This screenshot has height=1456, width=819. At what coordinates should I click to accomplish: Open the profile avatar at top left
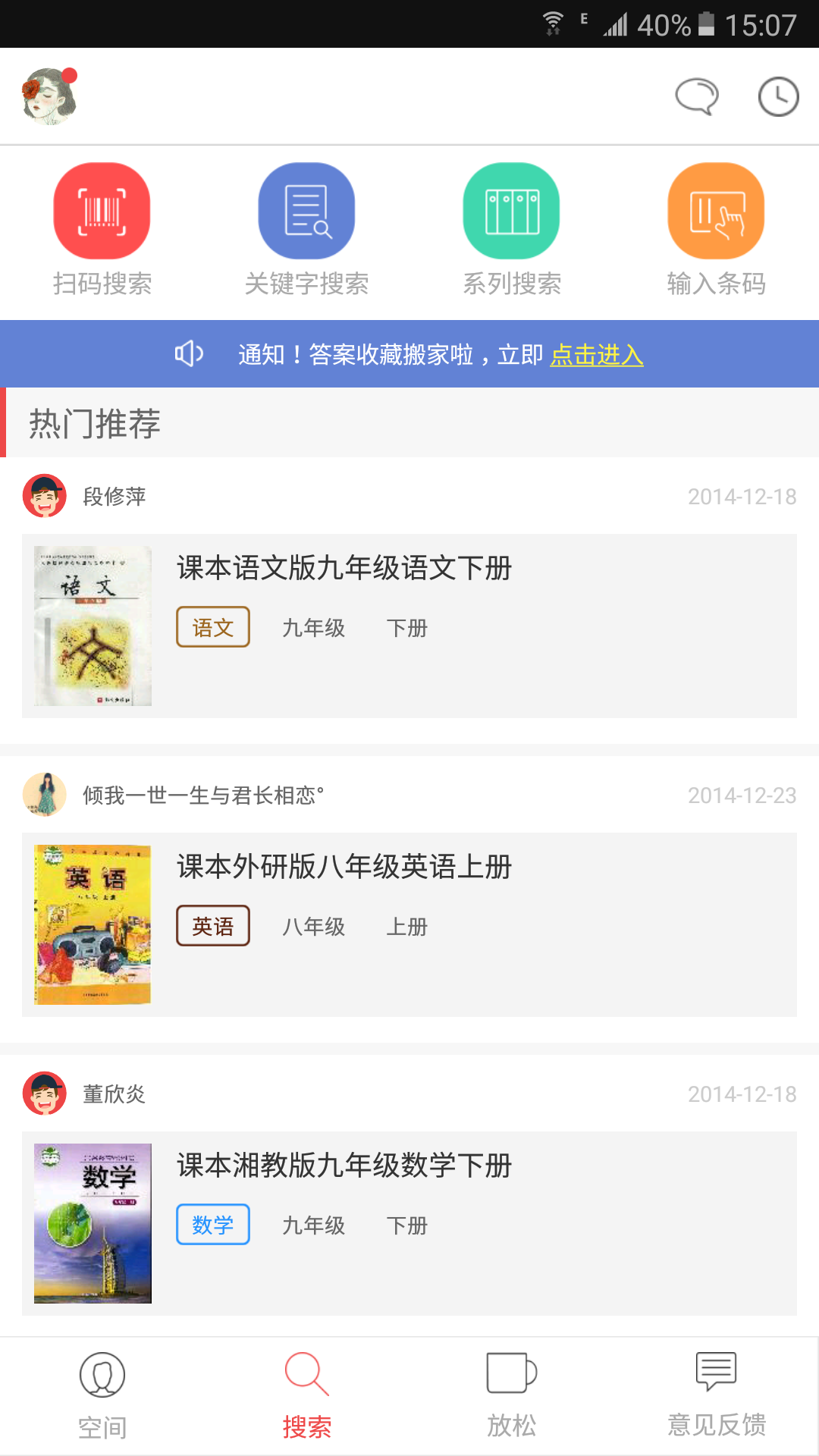tap(50, 96)
